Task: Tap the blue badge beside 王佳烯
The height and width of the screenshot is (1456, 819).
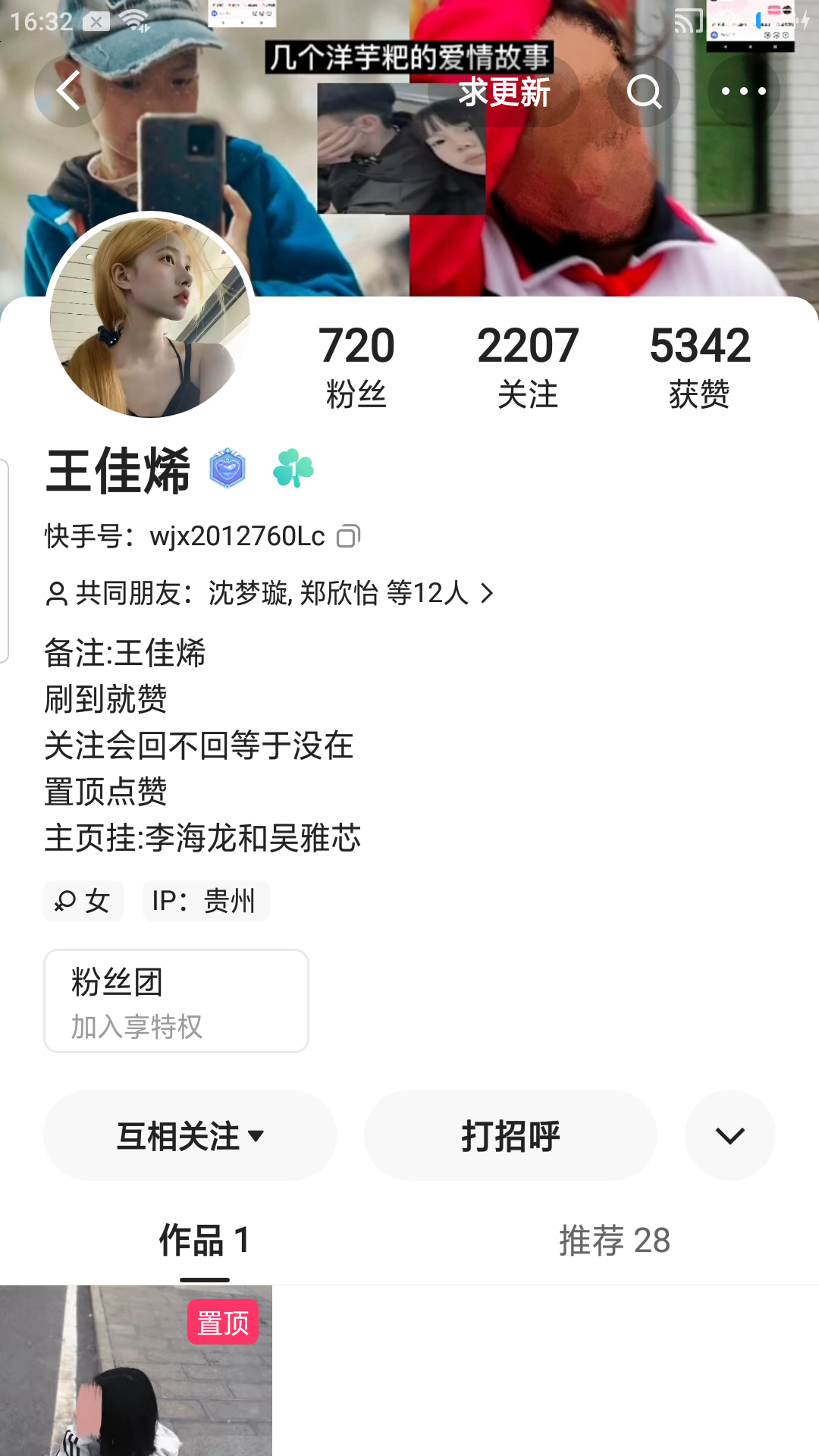Action: point(227,469)
